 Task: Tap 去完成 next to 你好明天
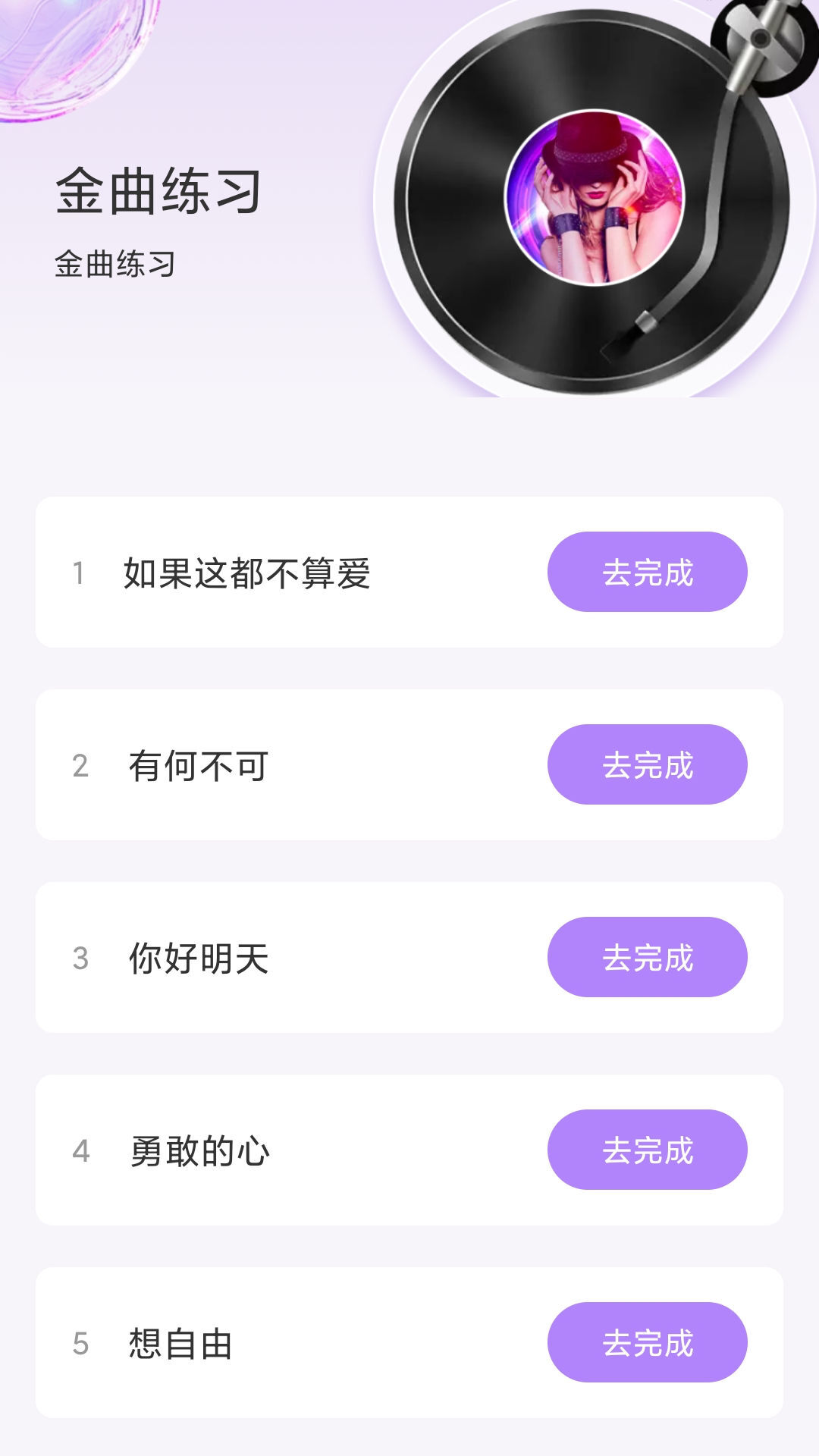click(x=647, y=957)
